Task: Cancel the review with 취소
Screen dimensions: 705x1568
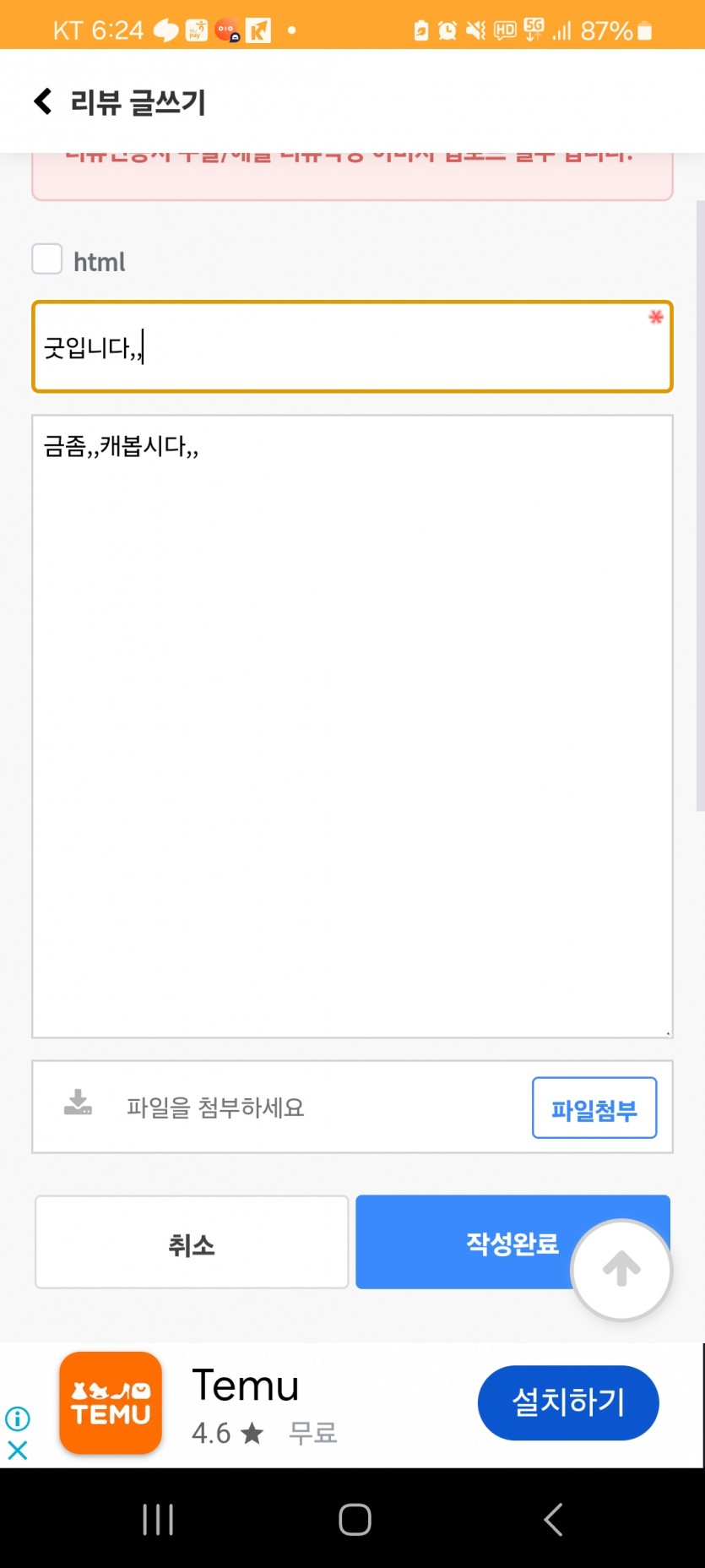Action: point(192,1242)
